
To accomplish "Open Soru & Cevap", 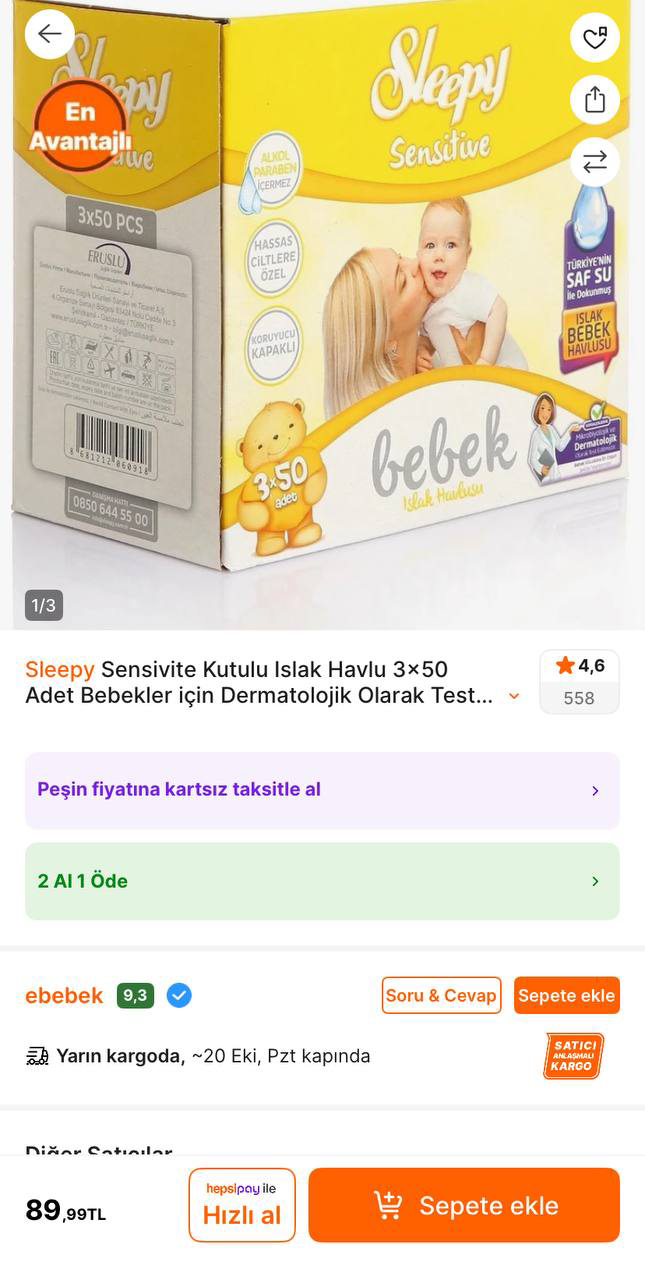I will tap(441, 996).
